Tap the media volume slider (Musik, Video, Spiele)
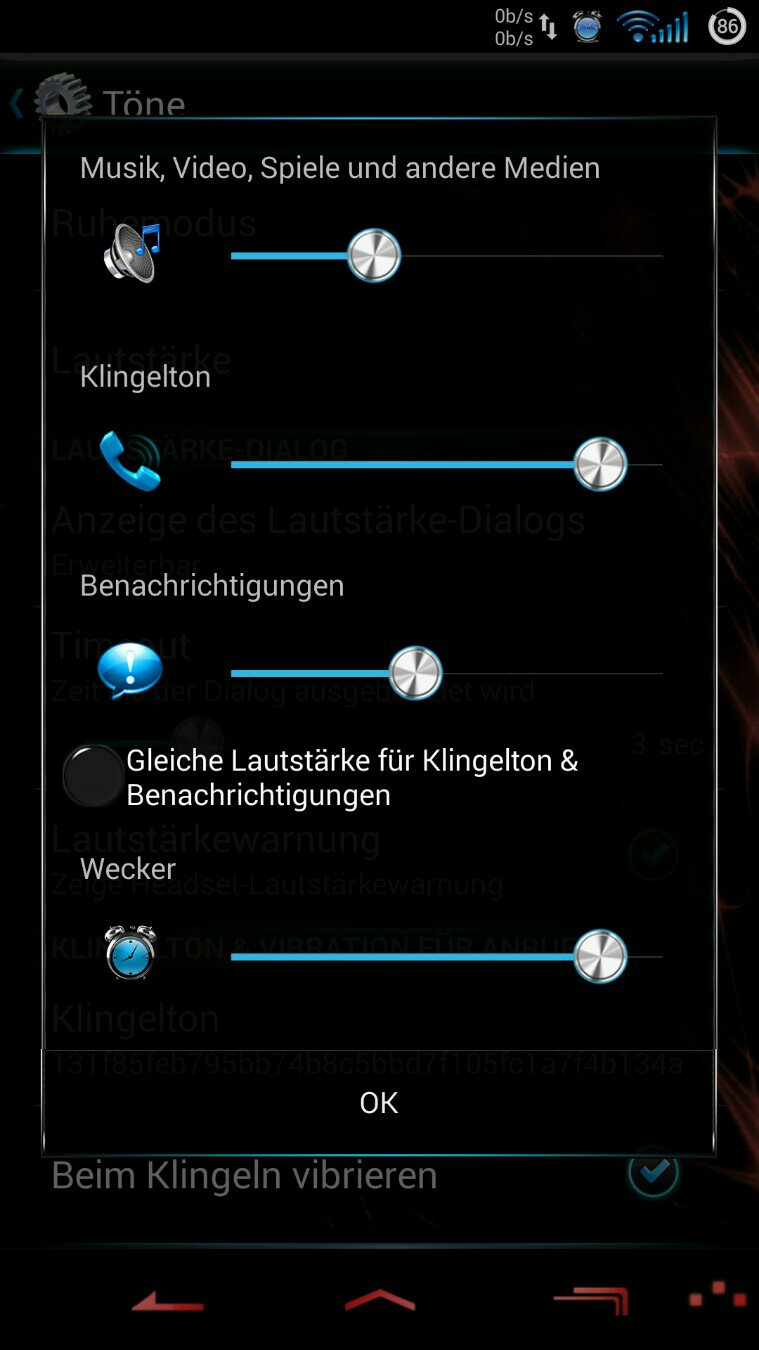This screenshot has height=1350, width=759. coord(446,256)
